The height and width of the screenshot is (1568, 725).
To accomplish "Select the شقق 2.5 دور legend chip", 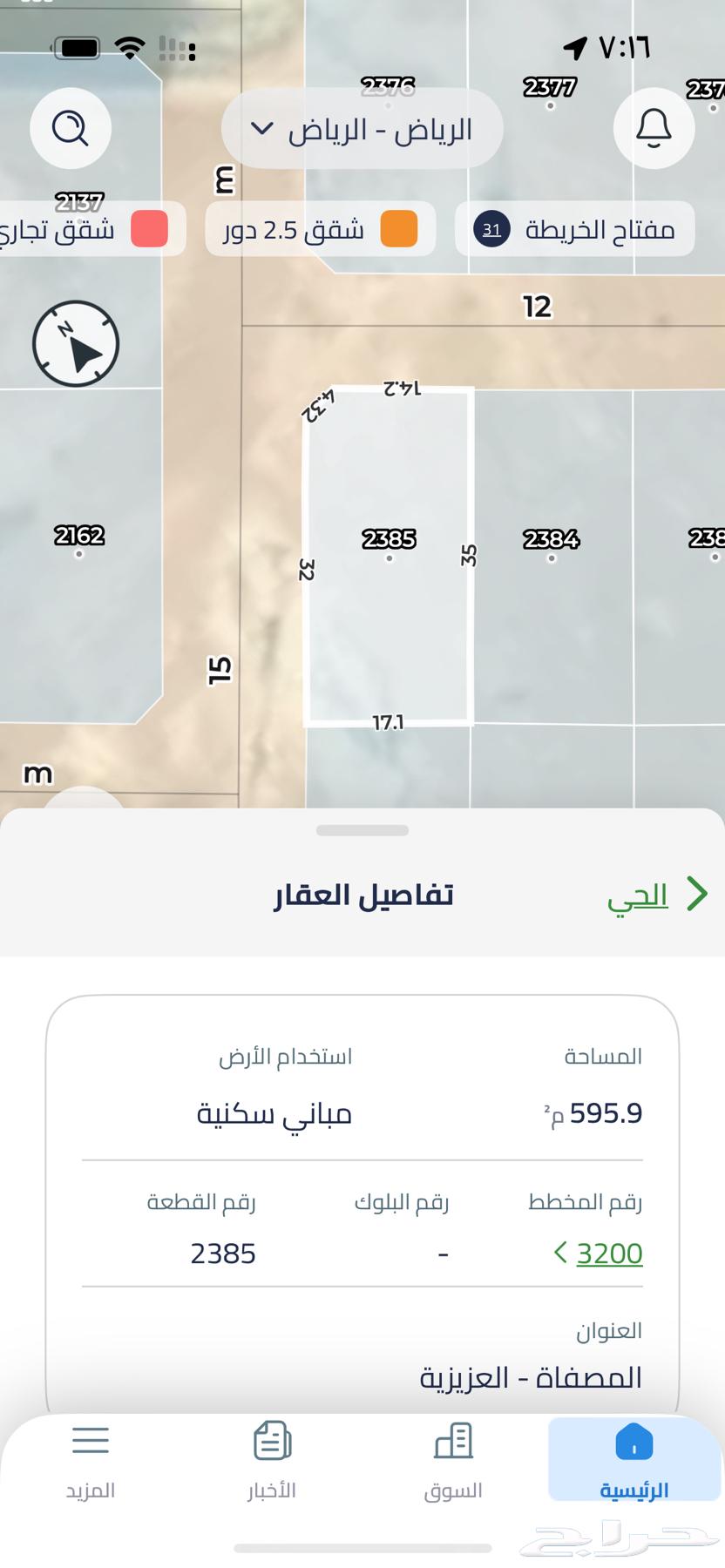I will pyautogui.click(x=320, y=229).
